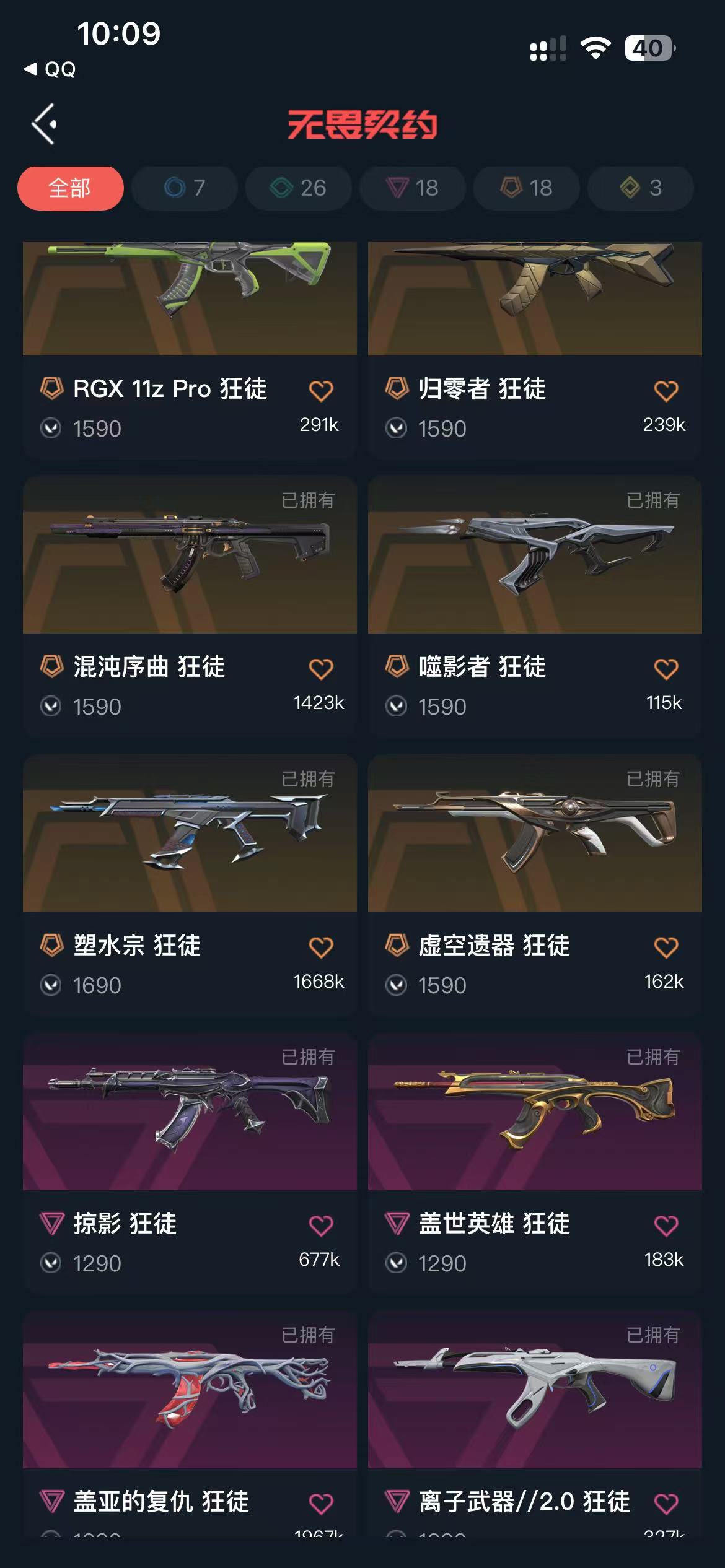This screenshot has height=1568, width=725.
Task: Like the 盖世英雄 狂徒 skin
Action: pos(666,1225)
